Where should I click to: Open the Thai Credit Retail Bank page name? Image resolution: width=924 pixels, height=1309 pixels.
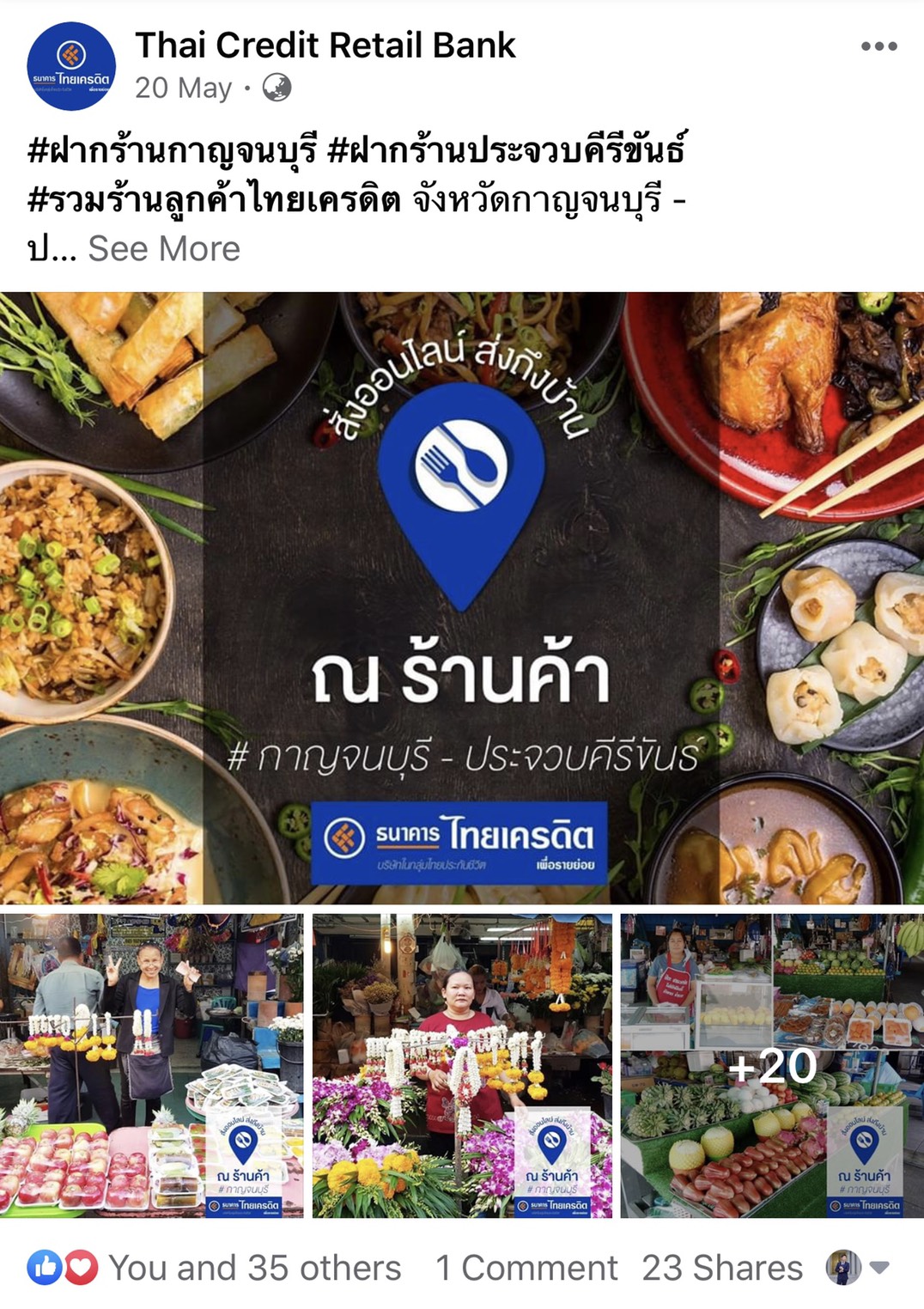325,46
